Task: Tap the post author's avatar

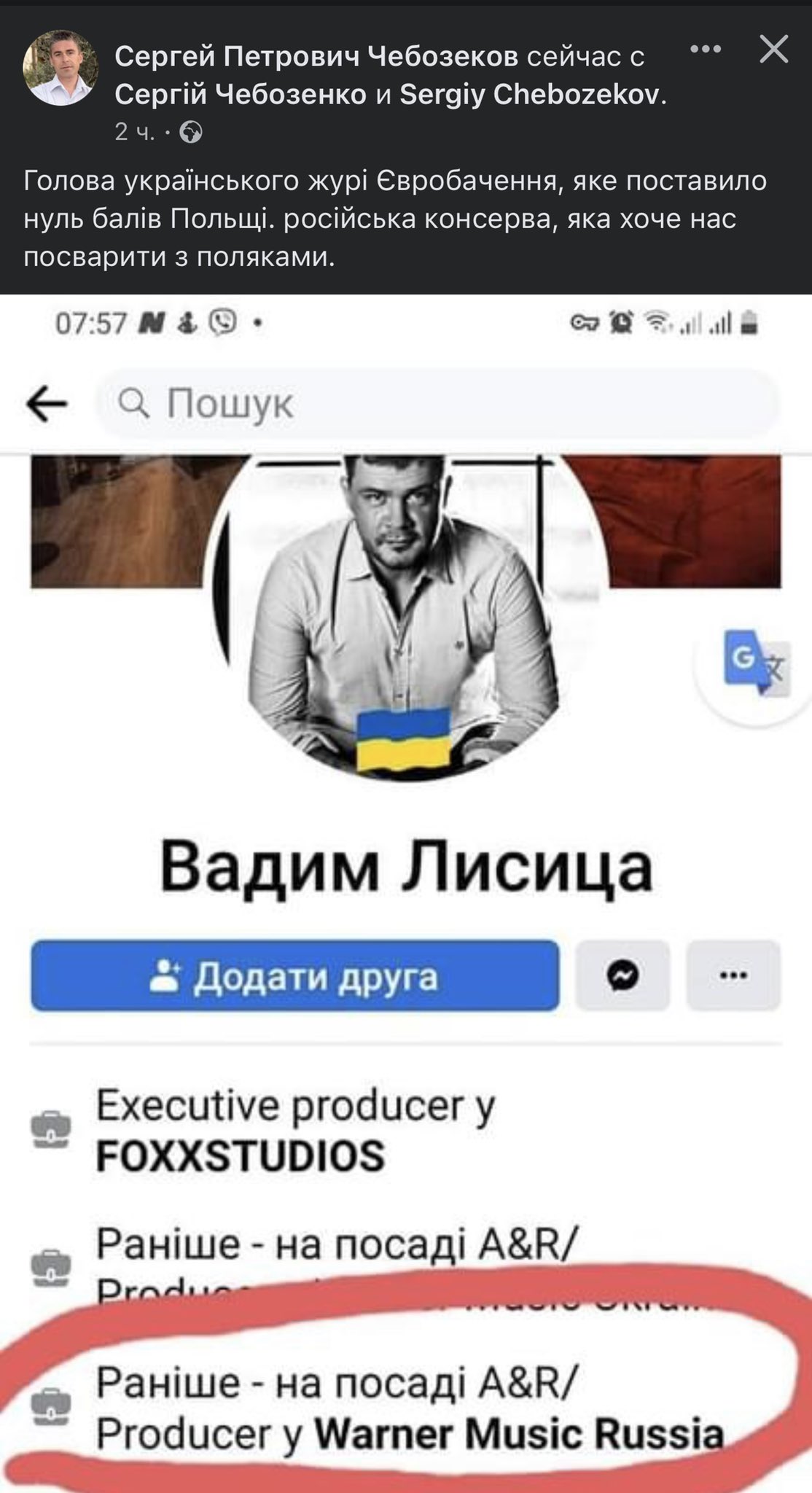Action: 61,68
